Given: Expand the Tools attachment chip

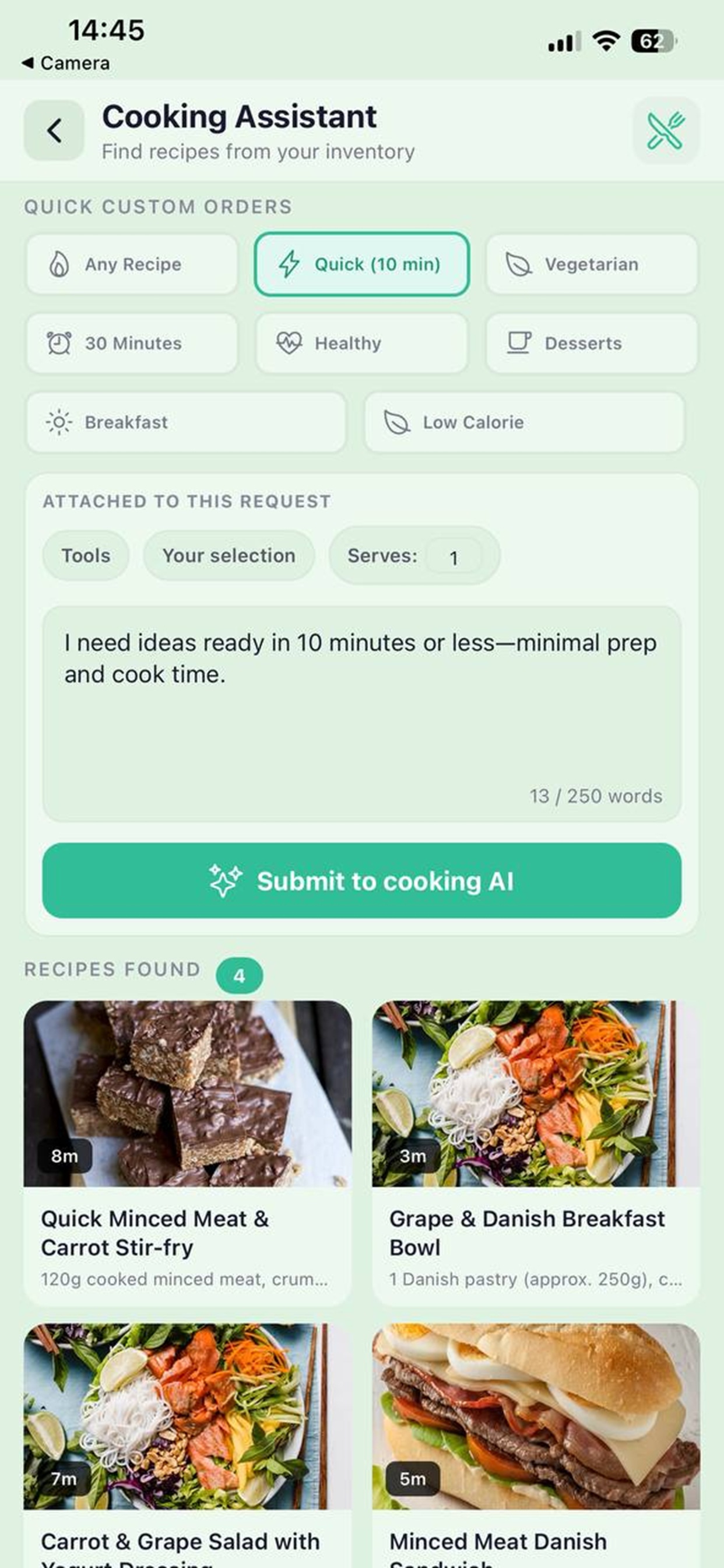Looking at the screenshot, I should click(x=85, y=555).
